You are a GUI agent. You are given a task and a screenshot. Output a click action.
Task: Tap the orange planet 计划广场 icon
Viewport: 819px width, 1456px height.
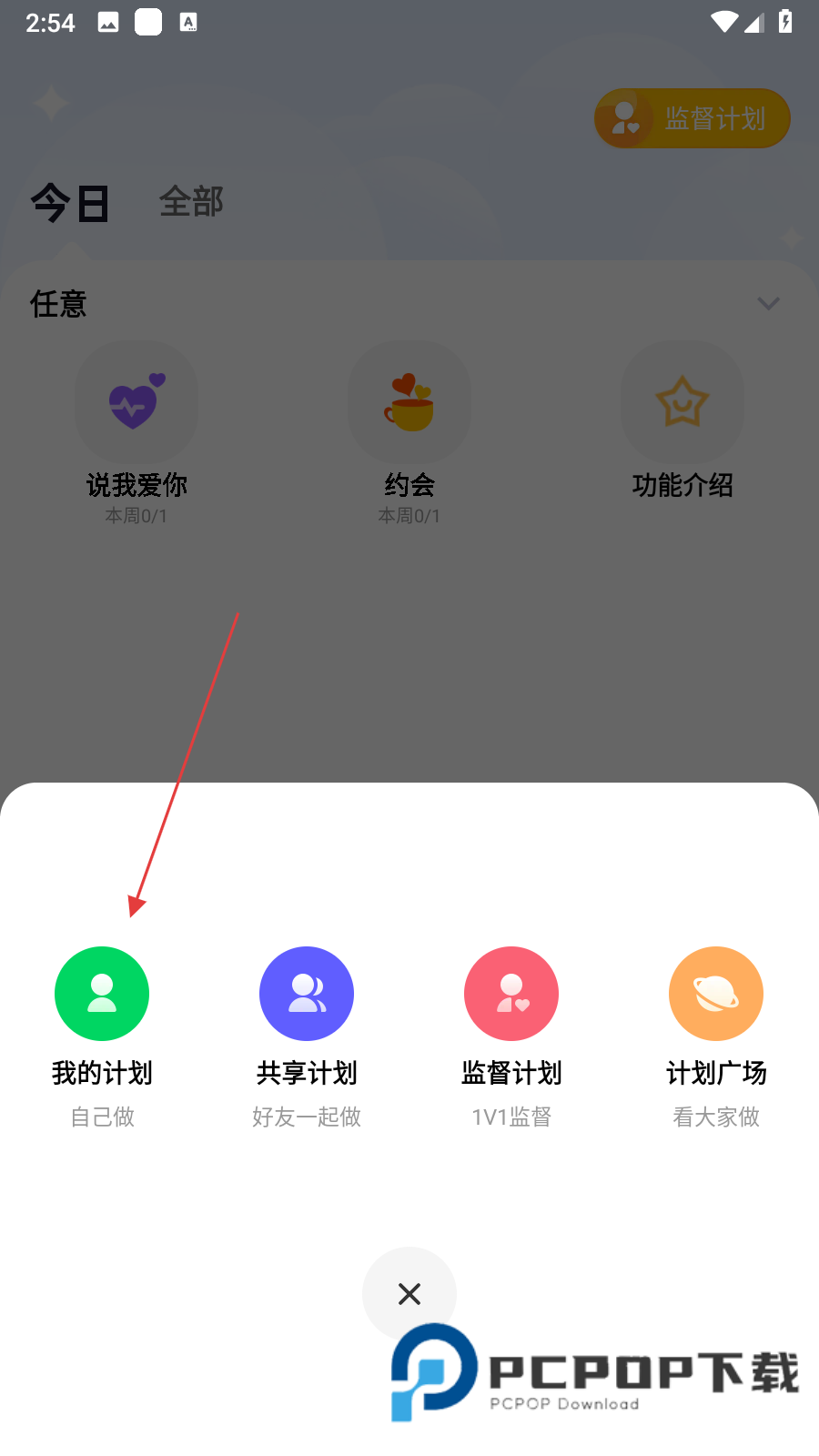[716, 994]
